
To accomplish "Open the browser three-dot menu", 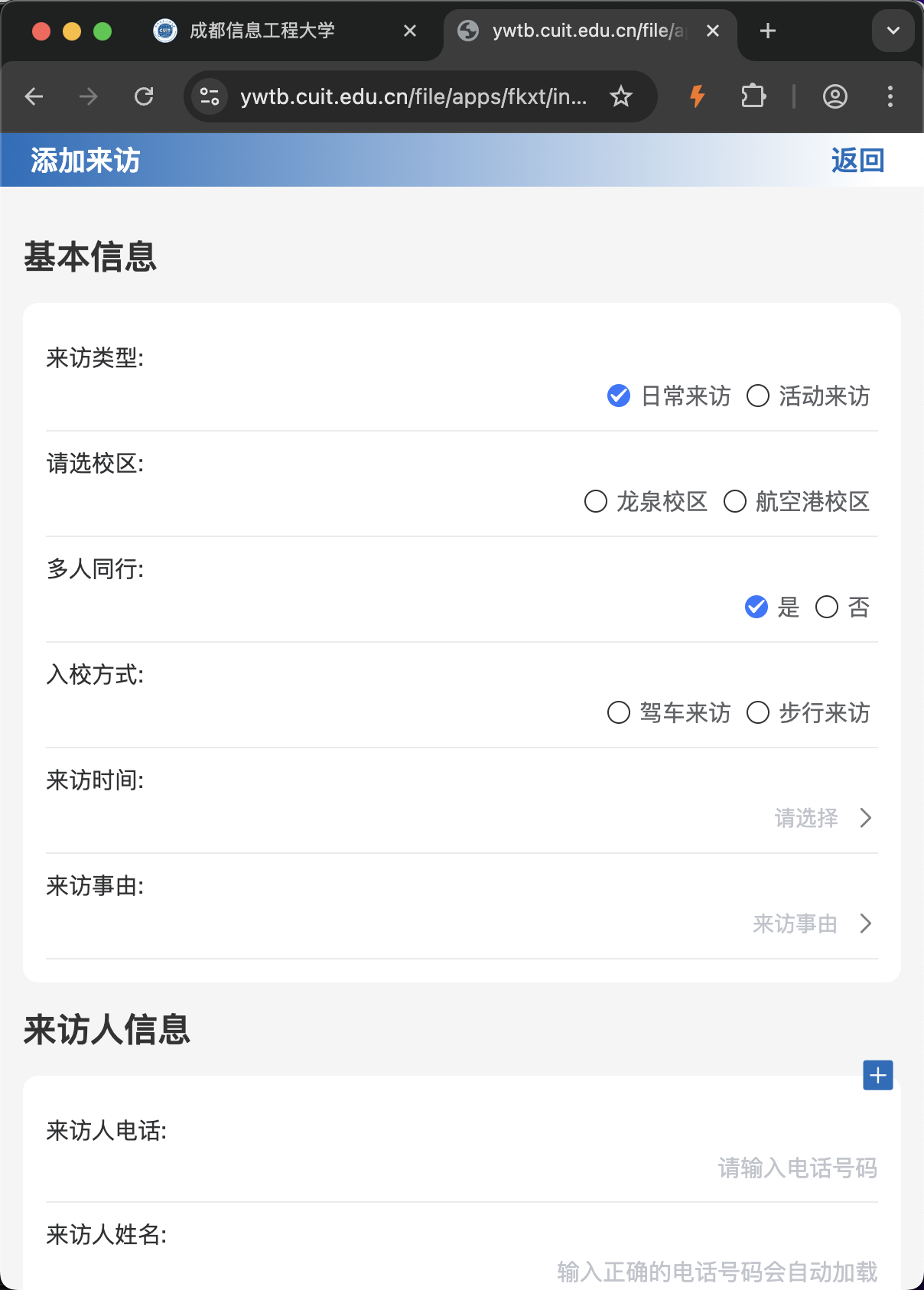I will 890,96.
